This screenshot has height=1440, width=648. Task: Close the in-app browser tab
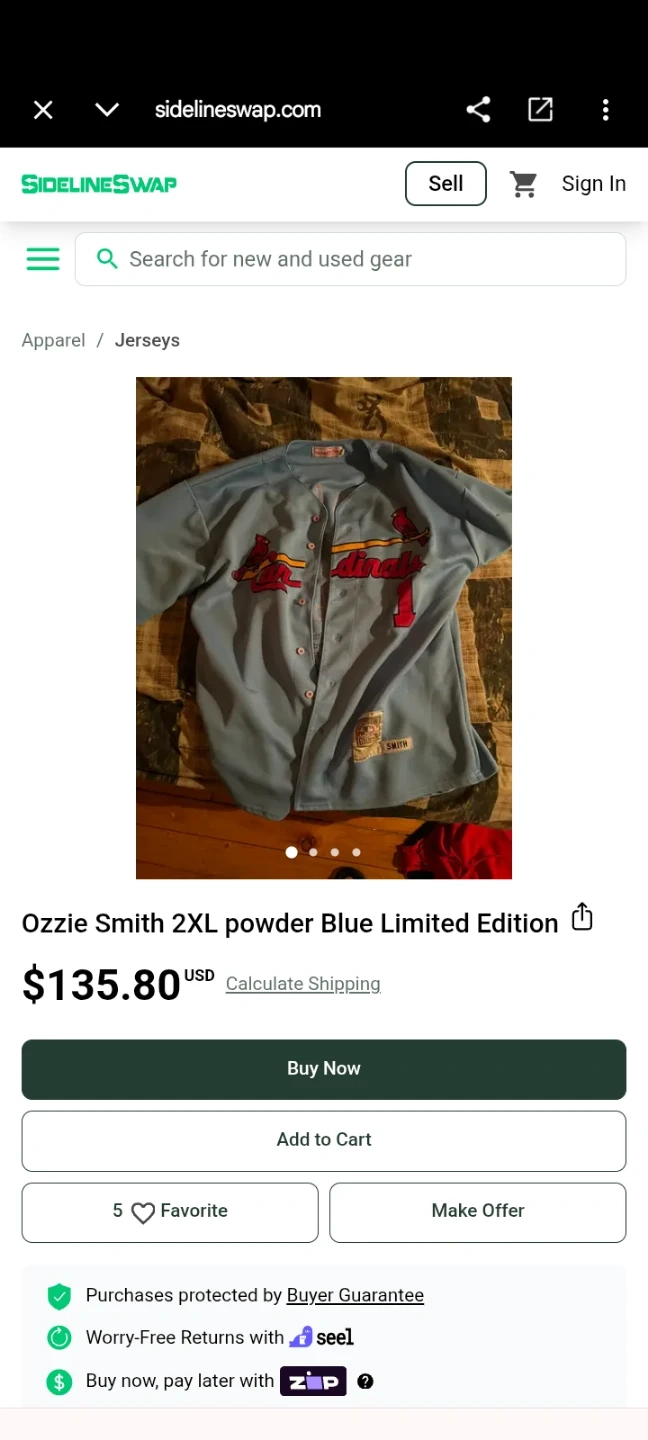[43, 110]
